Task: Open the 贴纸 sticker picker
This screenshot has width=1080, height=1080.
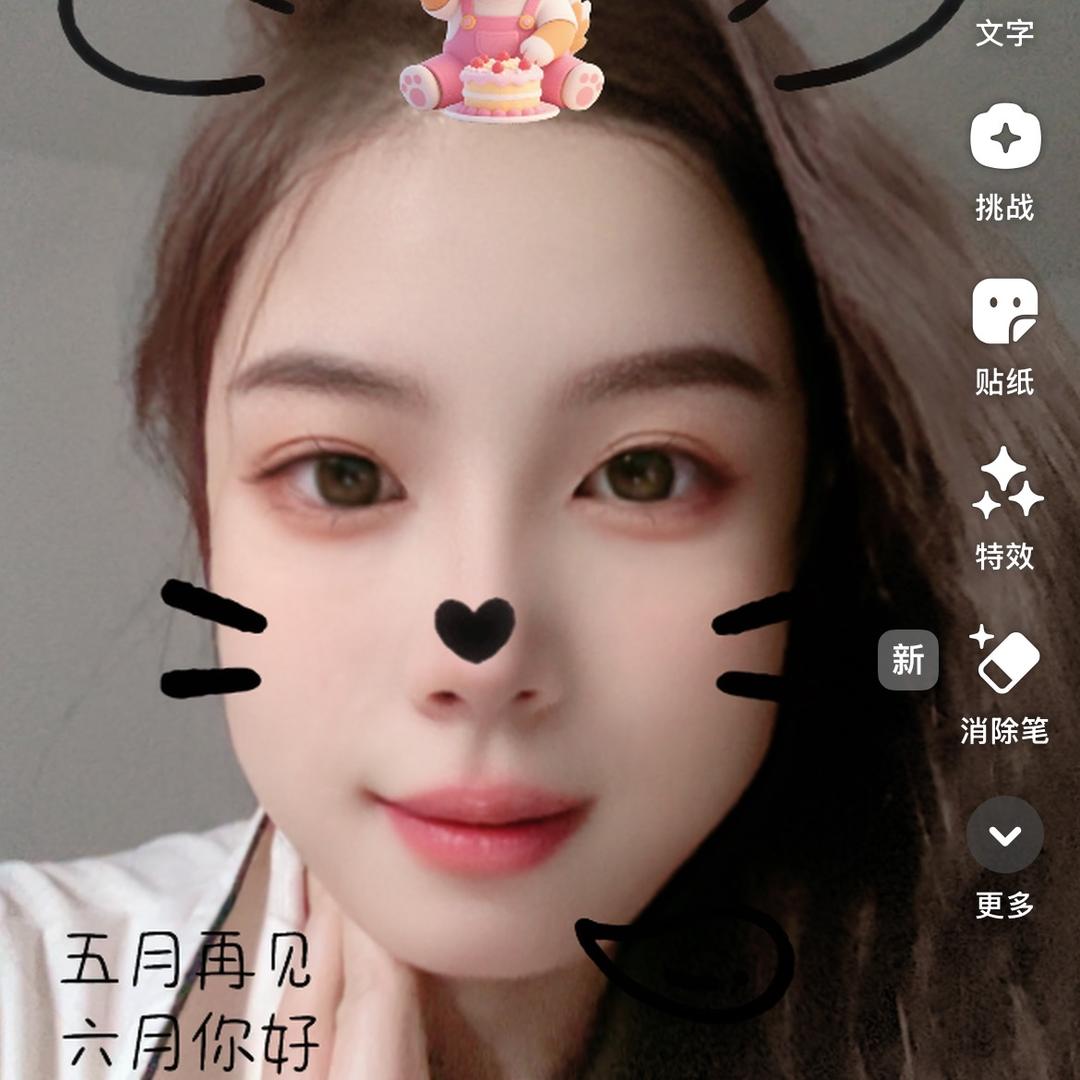Action: coord(1005,312)
